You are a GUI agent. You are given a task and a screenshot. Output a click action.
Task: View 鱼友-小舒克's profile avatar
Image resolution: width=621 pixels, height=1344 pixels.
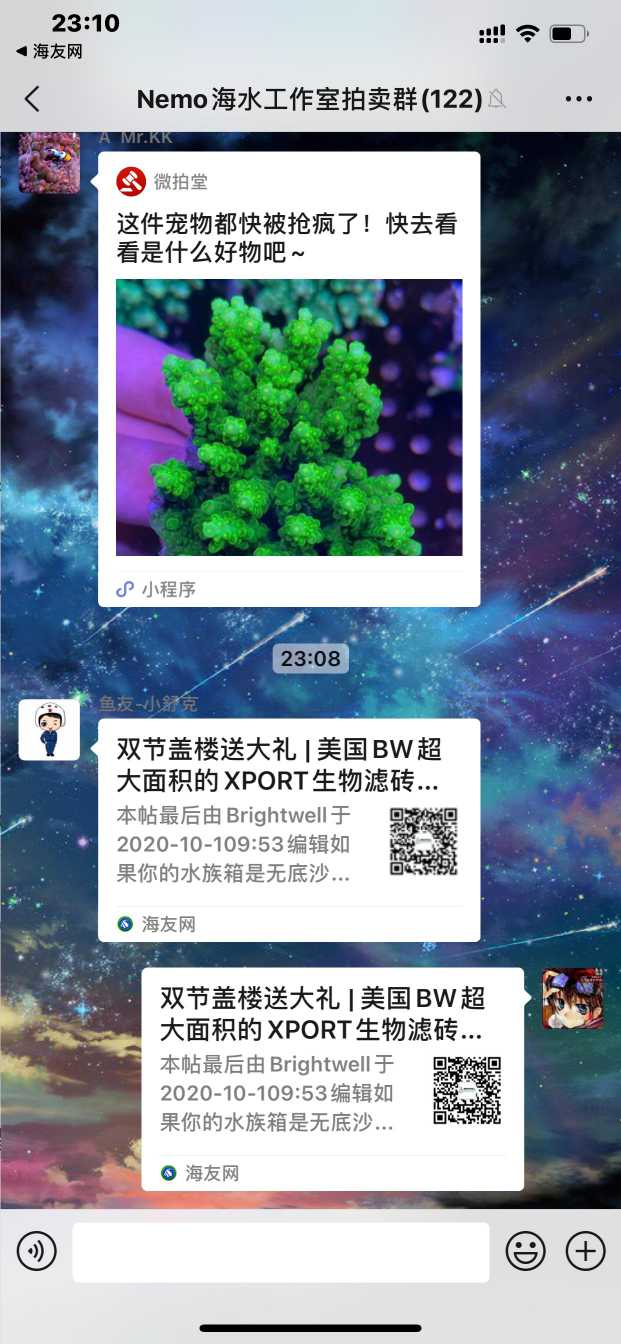[49, 729]
